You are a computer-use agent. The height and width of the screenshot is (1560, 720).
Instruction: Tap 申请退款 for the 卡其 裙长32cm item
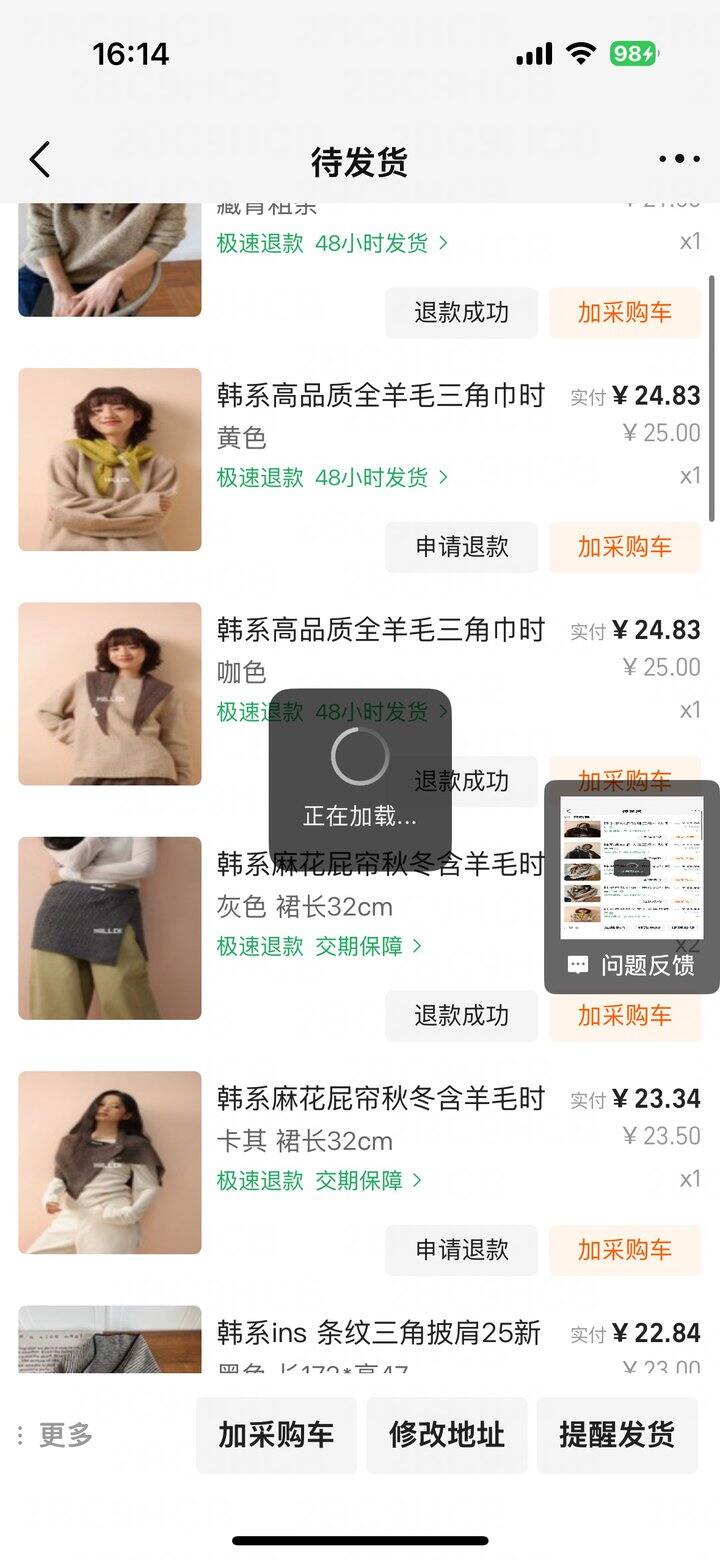pyautogui.click(x=461, y=1250)
